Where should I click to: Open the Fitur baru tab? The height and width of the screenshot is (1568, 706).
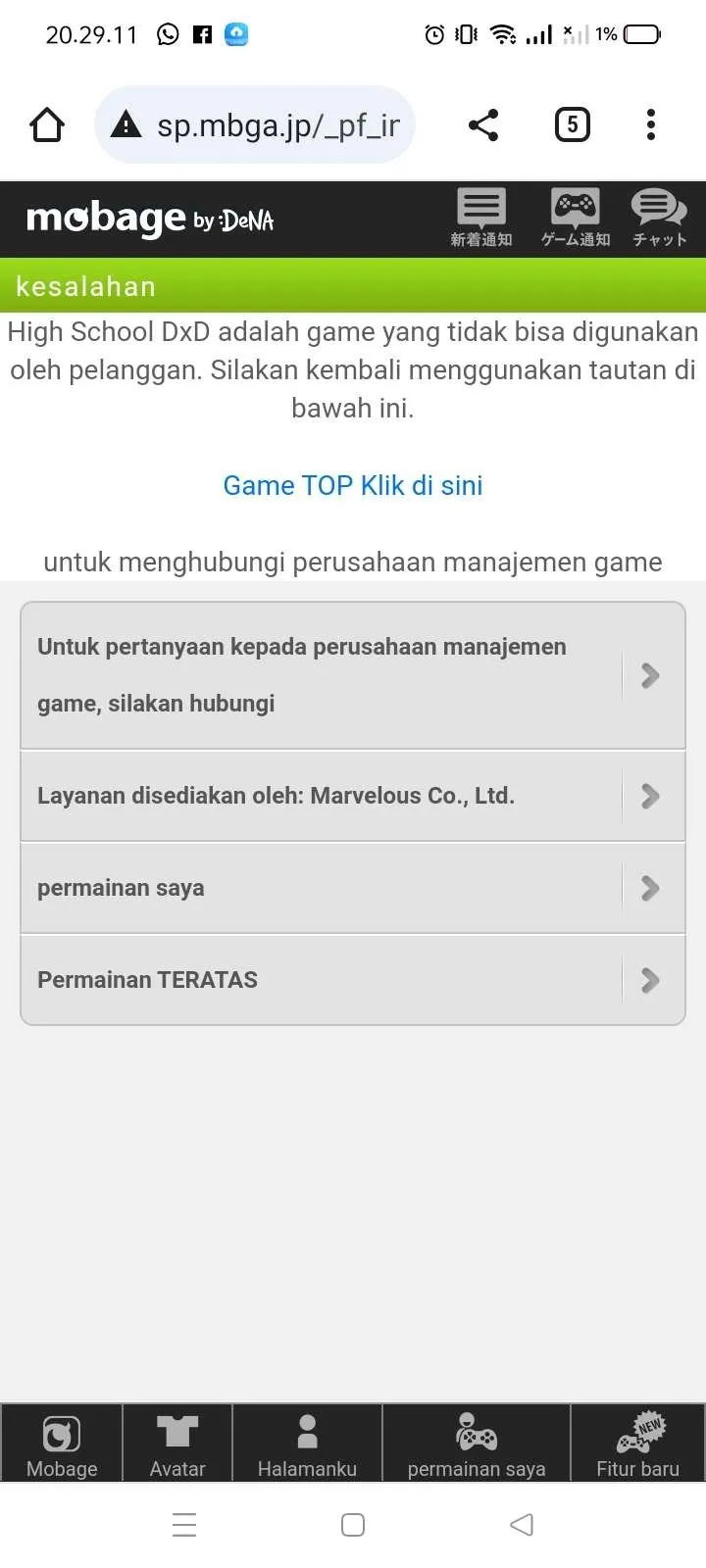(638, 1445)
